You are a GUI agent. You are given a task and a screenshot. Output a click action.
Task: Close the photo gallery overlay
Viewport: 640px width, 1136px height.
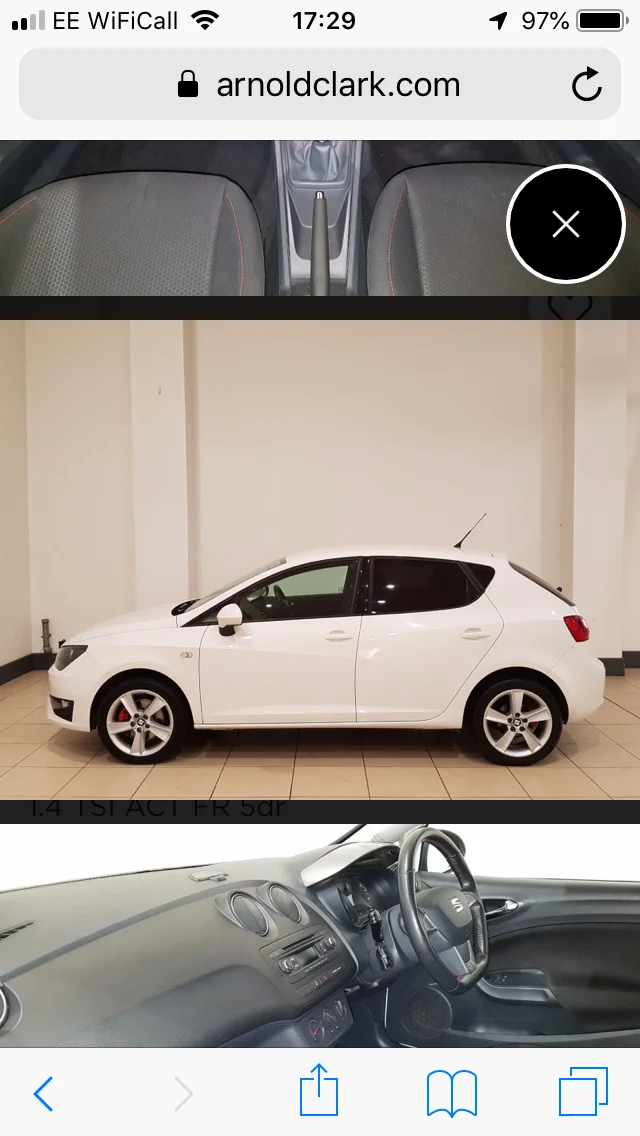(565, 224)
